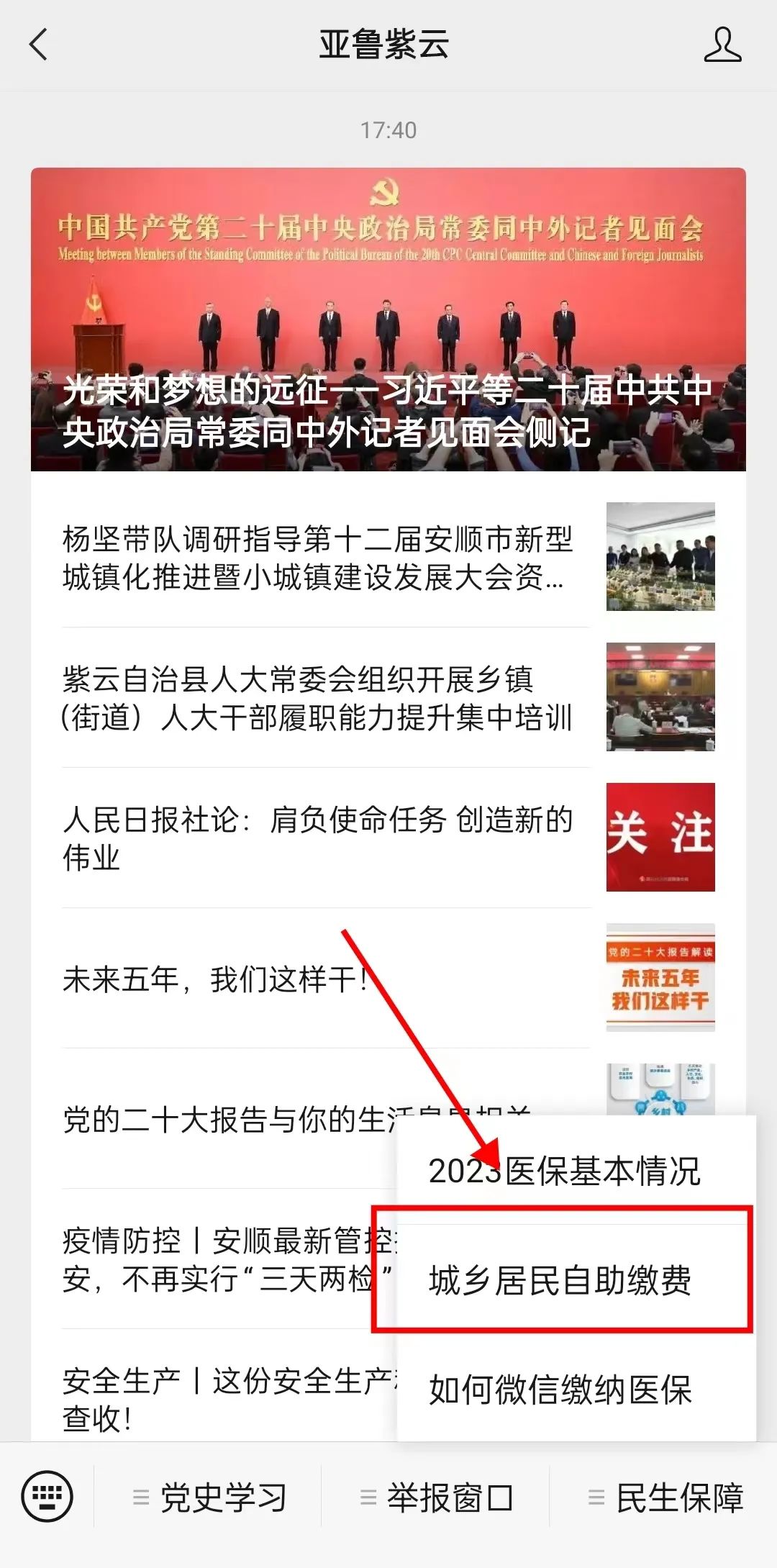This screenshot has height=1568, width=777.
Task: Expand the 举报窗口 menu
Action: coord(437,1498)
